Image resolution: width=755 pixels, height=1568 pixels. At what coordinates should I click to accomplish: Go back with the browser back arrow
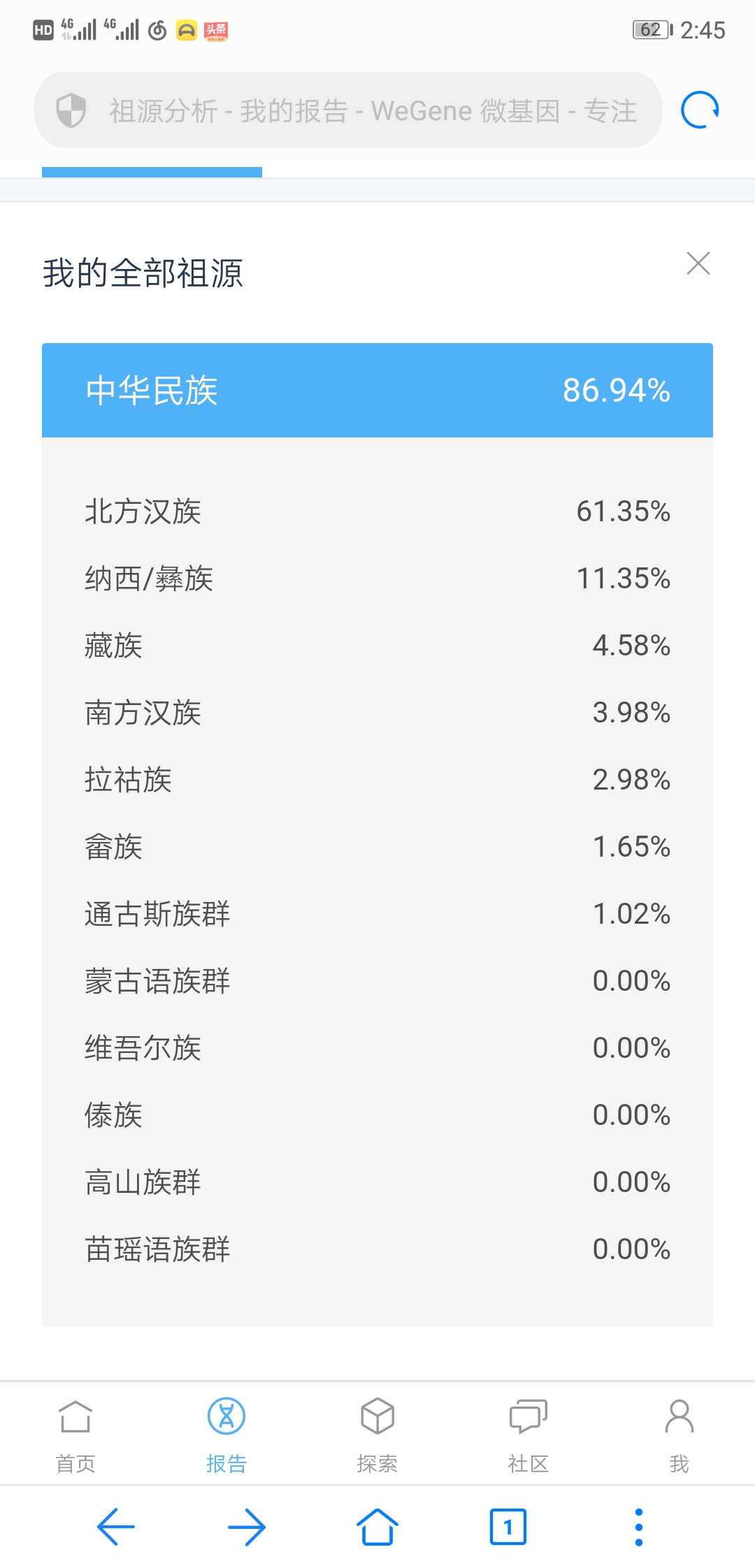[x=116, y=1527]
